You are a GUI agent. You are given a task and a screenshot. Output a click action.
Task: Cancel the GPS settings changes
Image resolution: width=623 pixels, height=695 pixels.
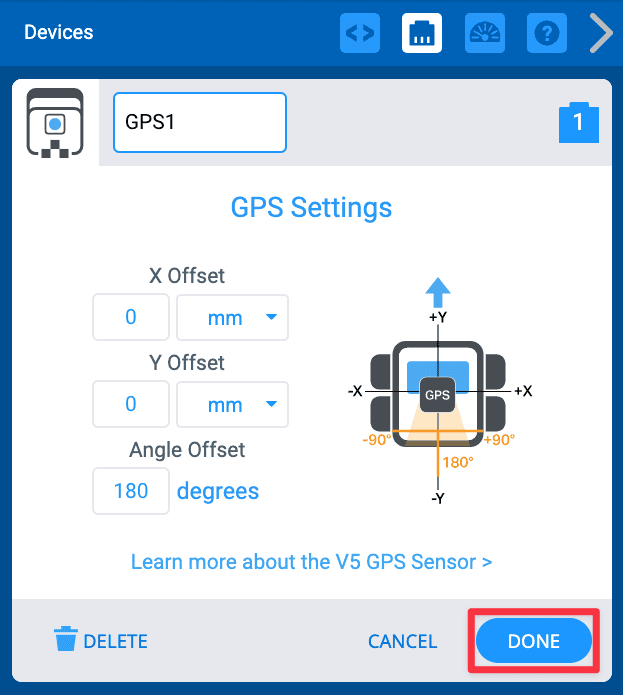click(x=402, y=641)
